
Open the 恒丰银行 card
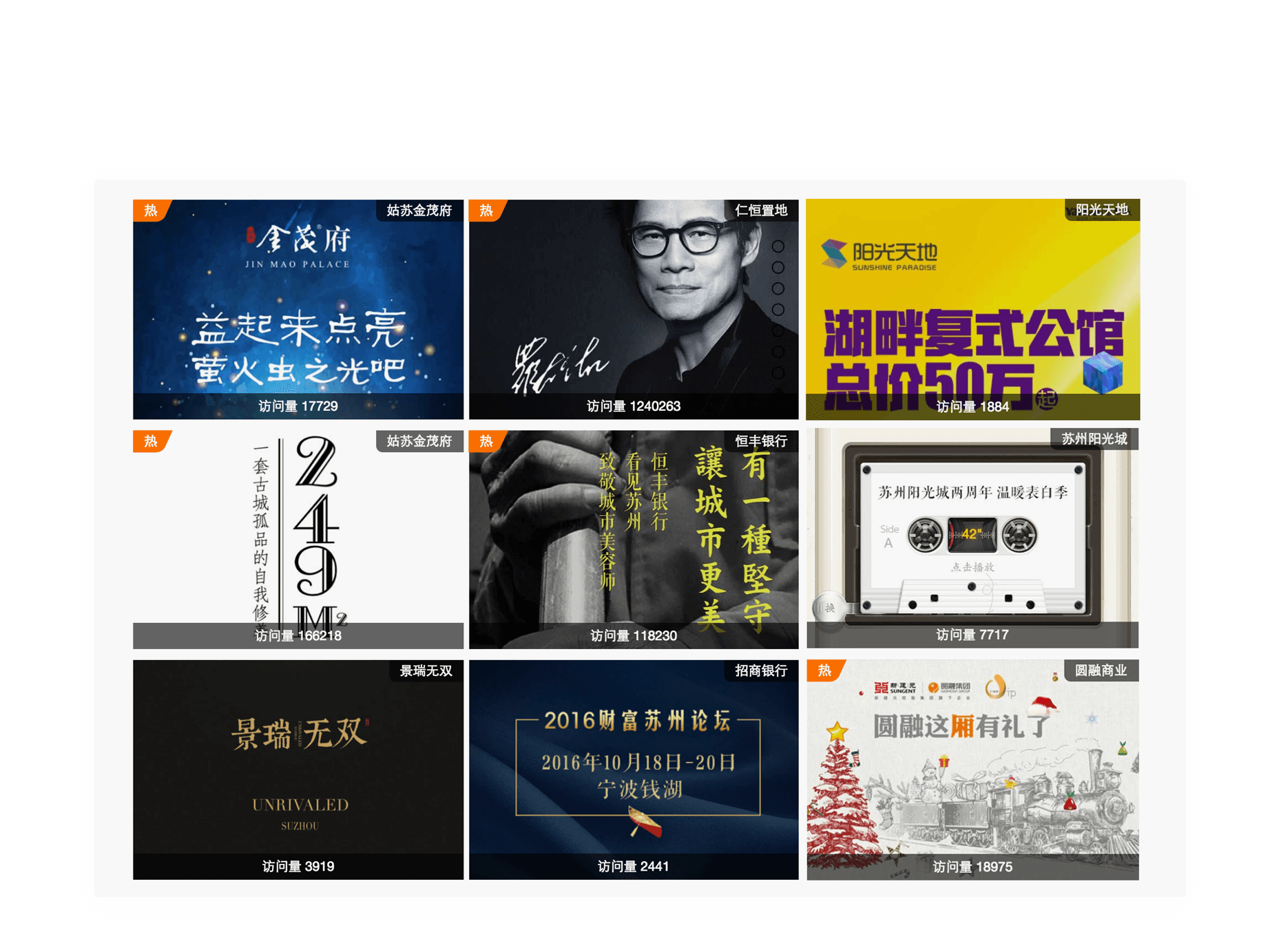(x=633, y=539)
